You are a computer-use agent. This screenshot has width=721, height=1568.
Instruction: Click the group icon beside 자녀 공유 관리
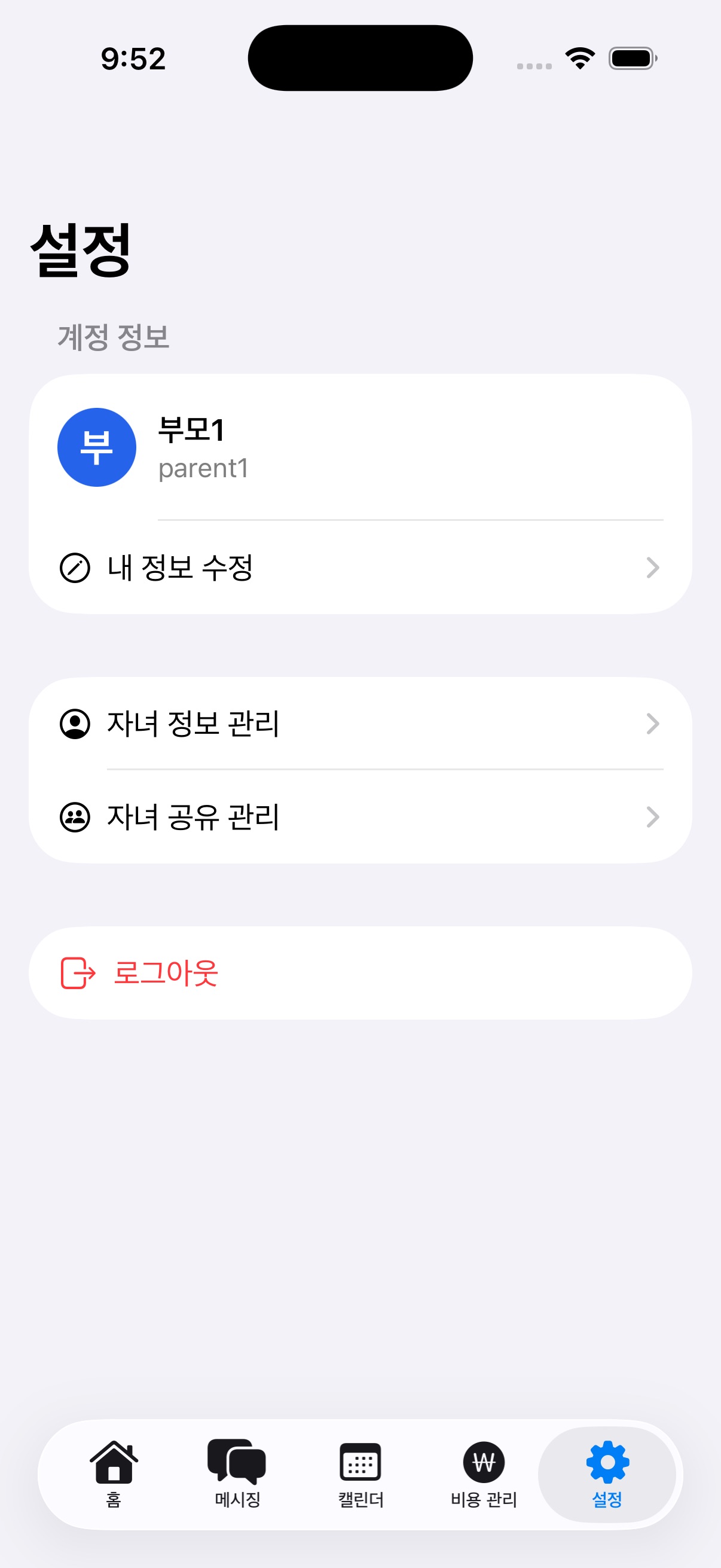75,817
